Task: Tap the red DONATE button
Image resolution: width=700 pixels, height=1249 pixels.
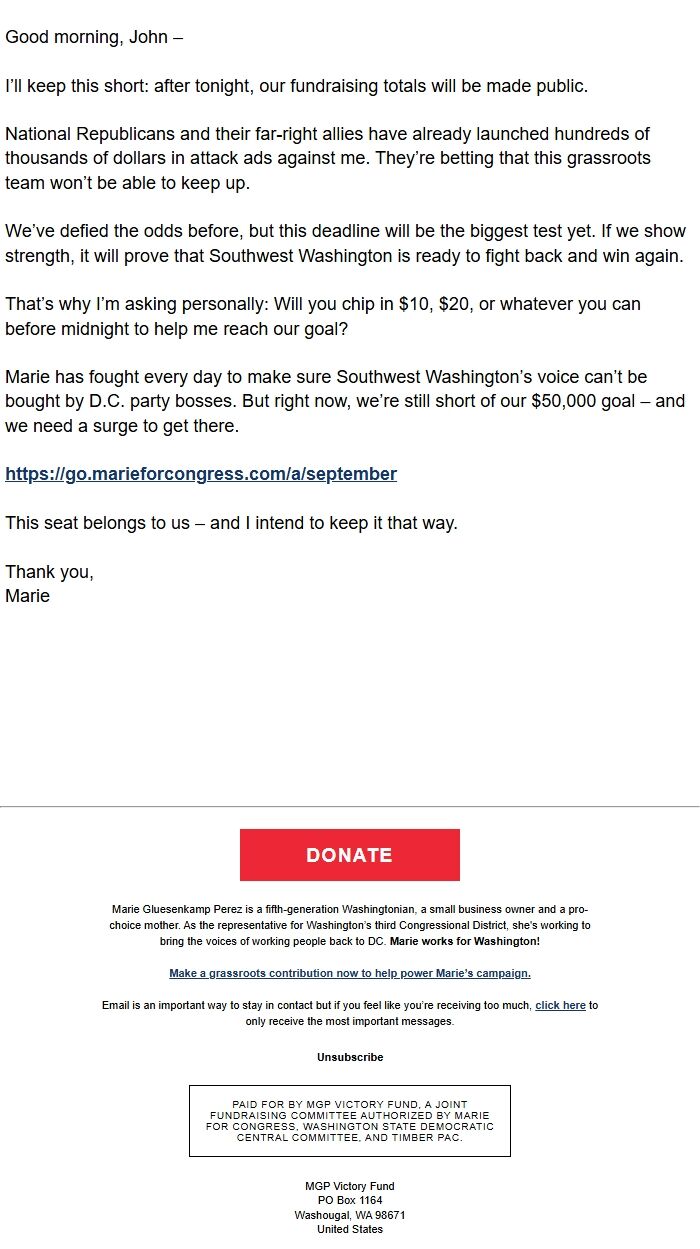Action: pyautogui.click(x=349, y=855)
